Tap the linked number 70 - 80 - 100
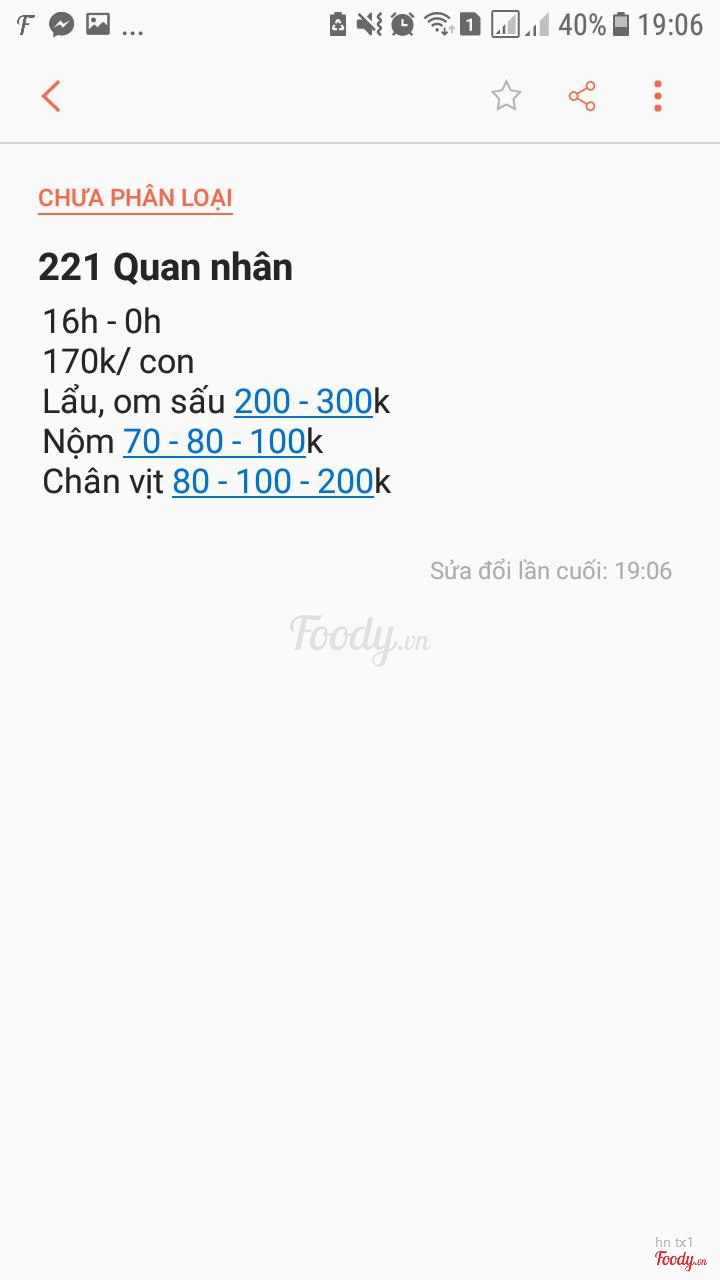 [214, 441]
